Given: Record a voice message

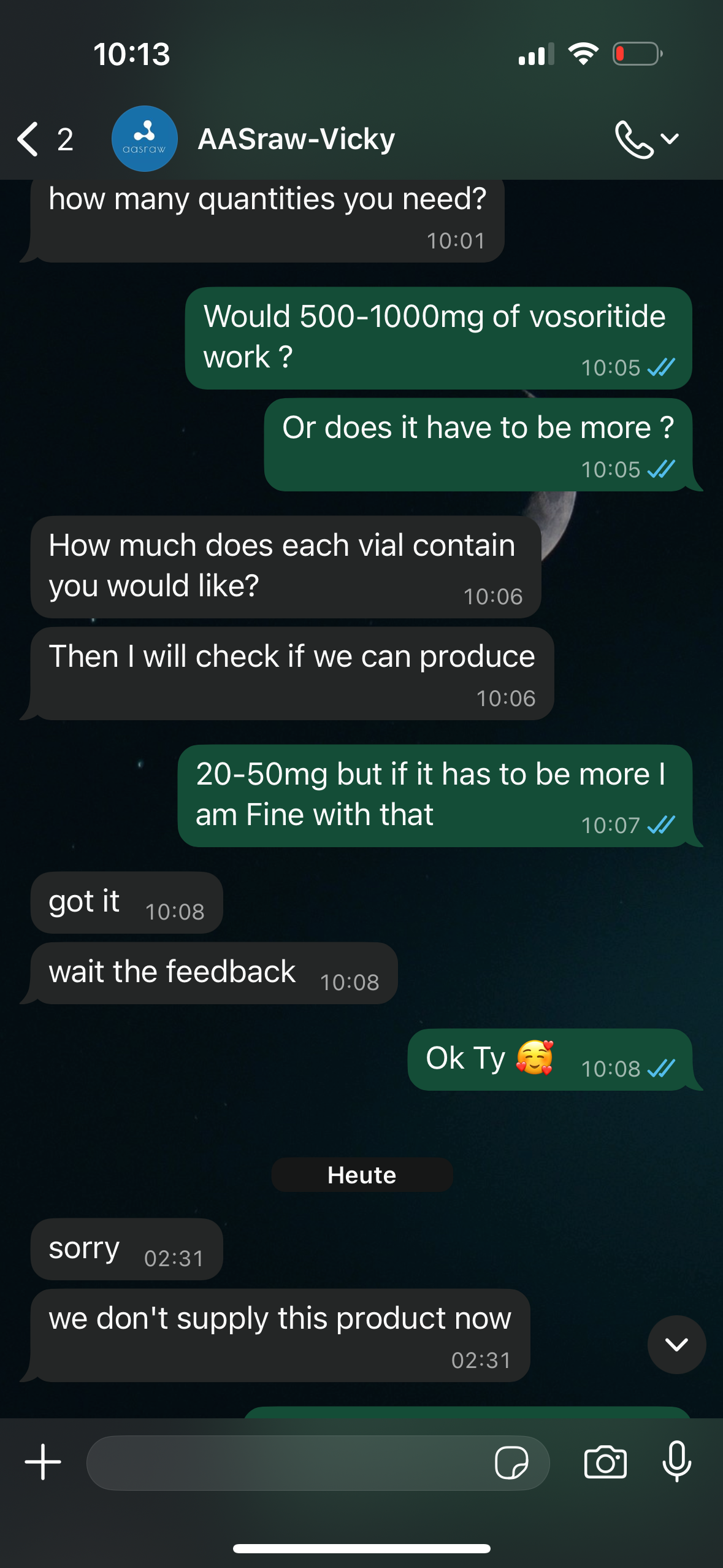Looking at the screenshot, I should [677, 1462].
